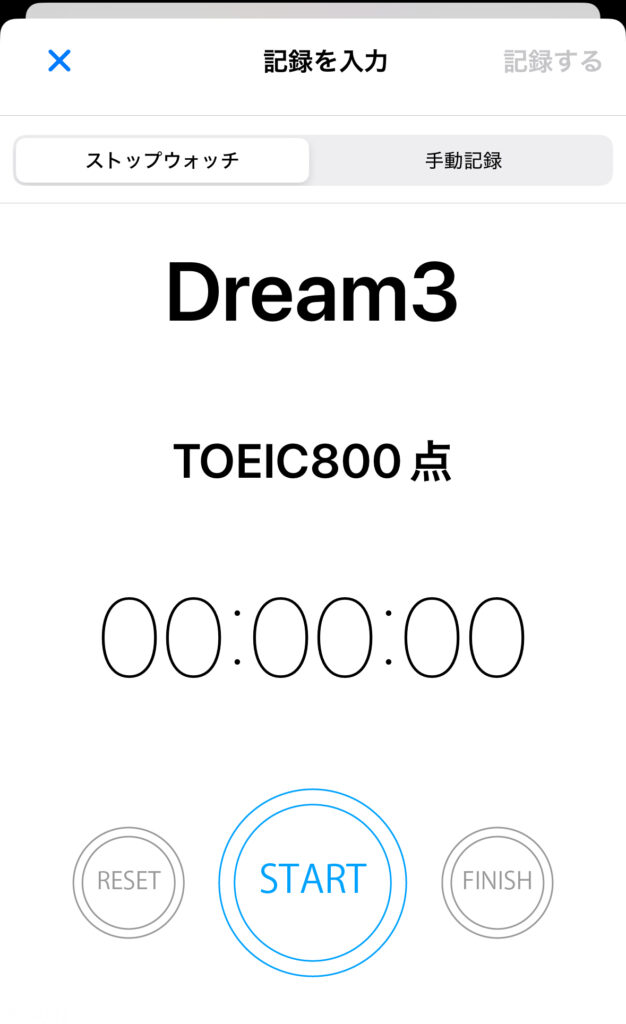
Task: Close the record entry screen
Action: (x=60, y=61)
